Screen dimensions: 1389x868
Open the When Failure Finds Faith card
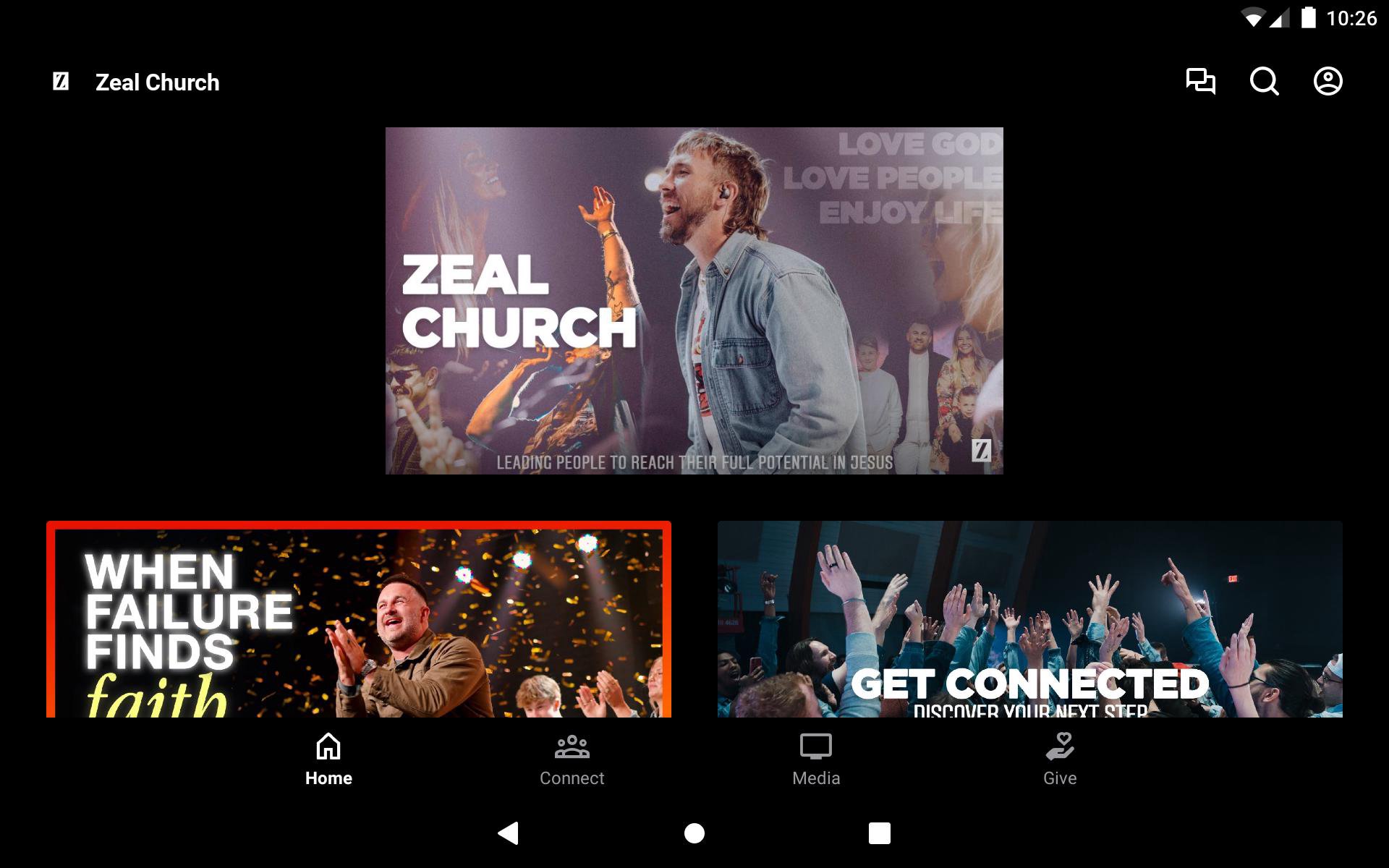[359, 619]
